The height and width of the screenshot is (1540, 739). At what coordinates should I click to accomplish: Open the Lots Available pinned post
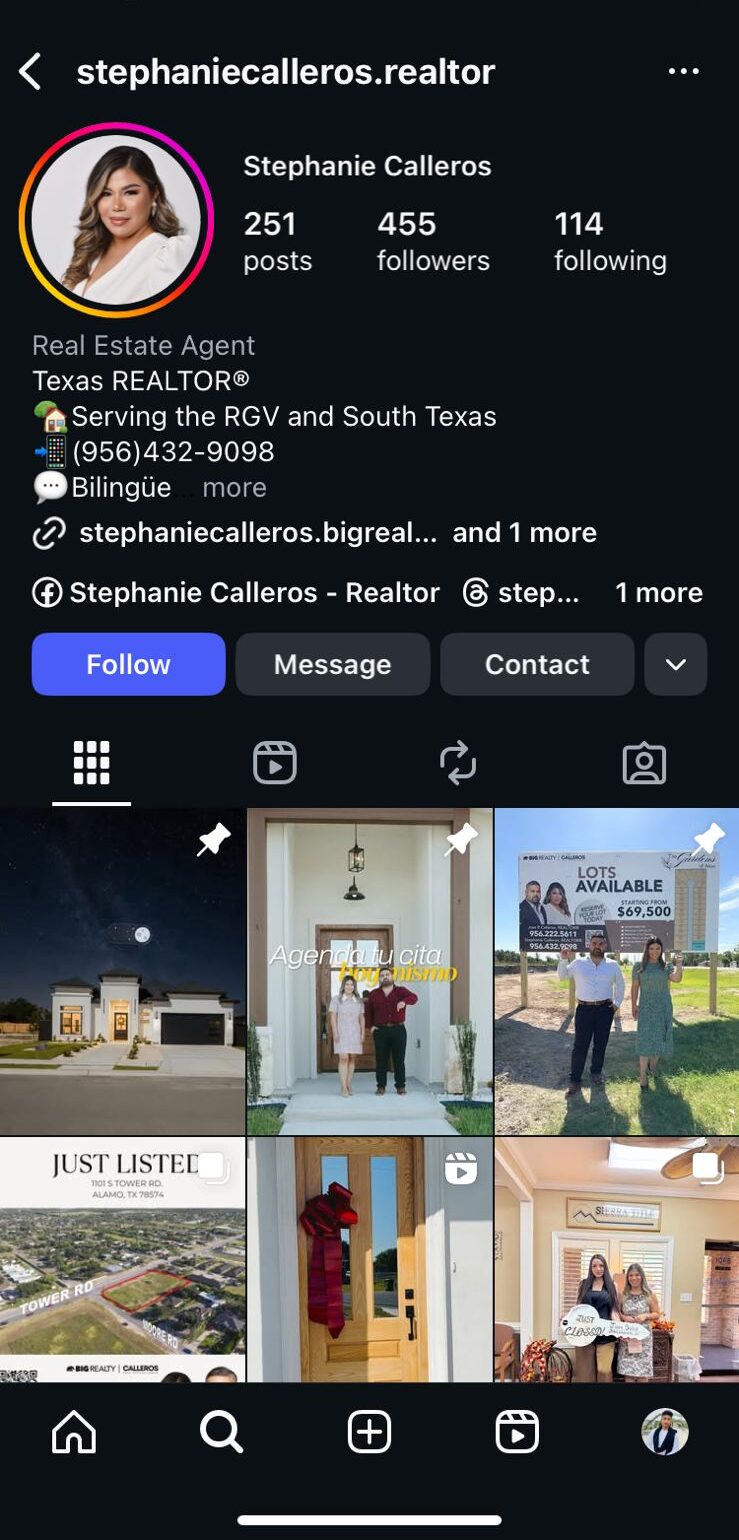[617, 971]
